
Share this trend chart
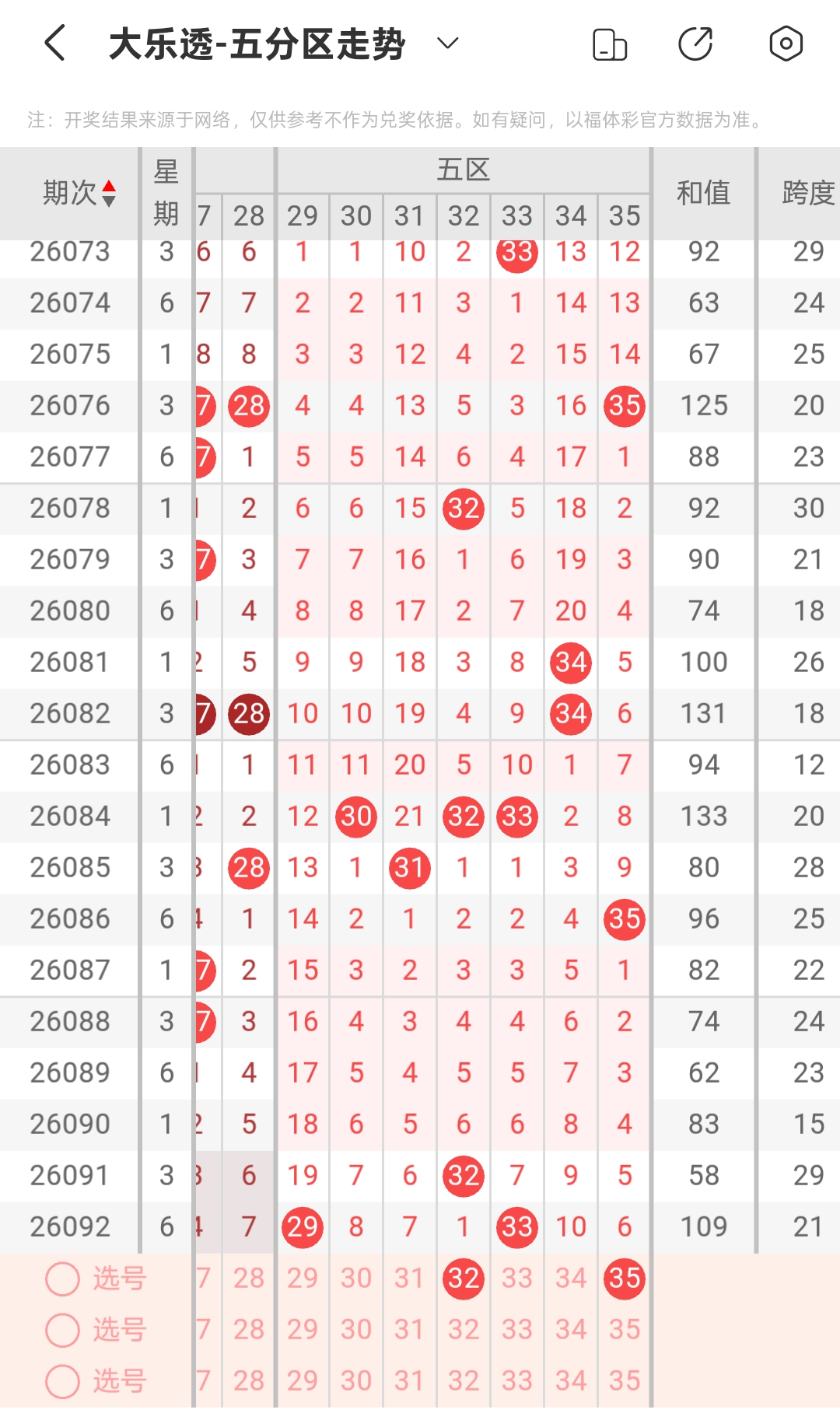[695, 44]
